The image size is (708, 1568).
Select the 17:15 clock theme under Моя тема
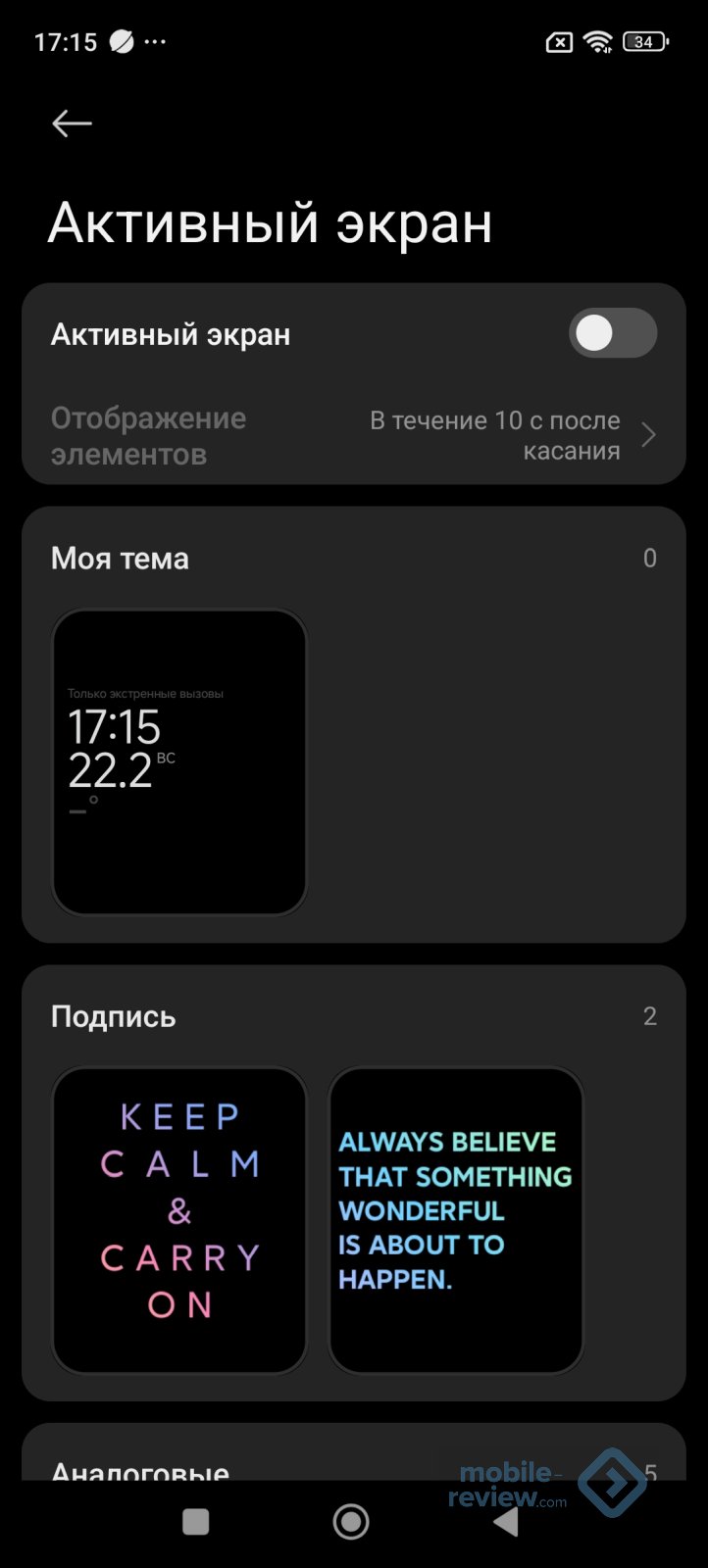click(x=179, y=761)
